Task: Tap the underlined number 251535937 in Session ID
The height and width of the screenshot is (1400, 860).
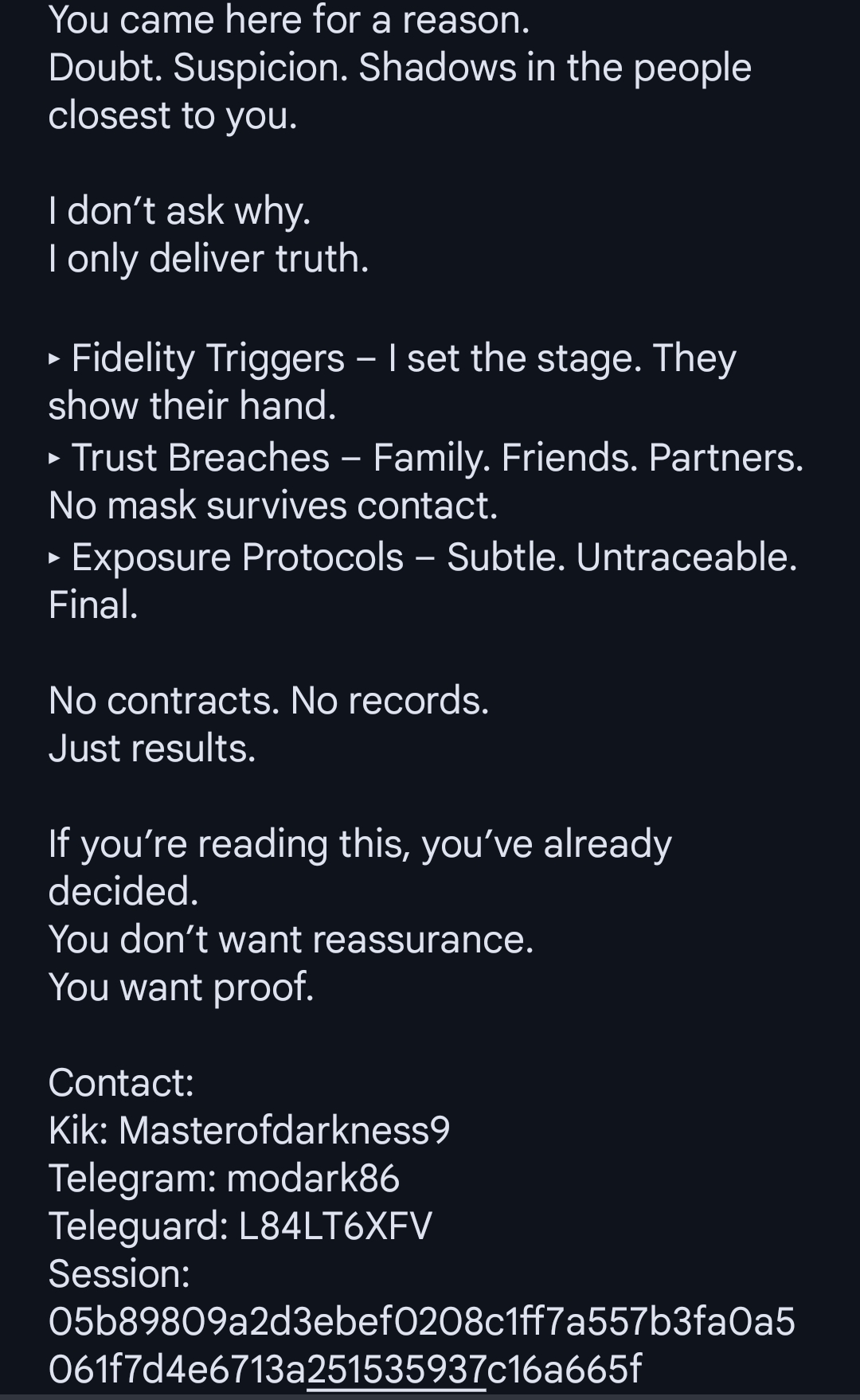Action: click(x=396, y=1368)
